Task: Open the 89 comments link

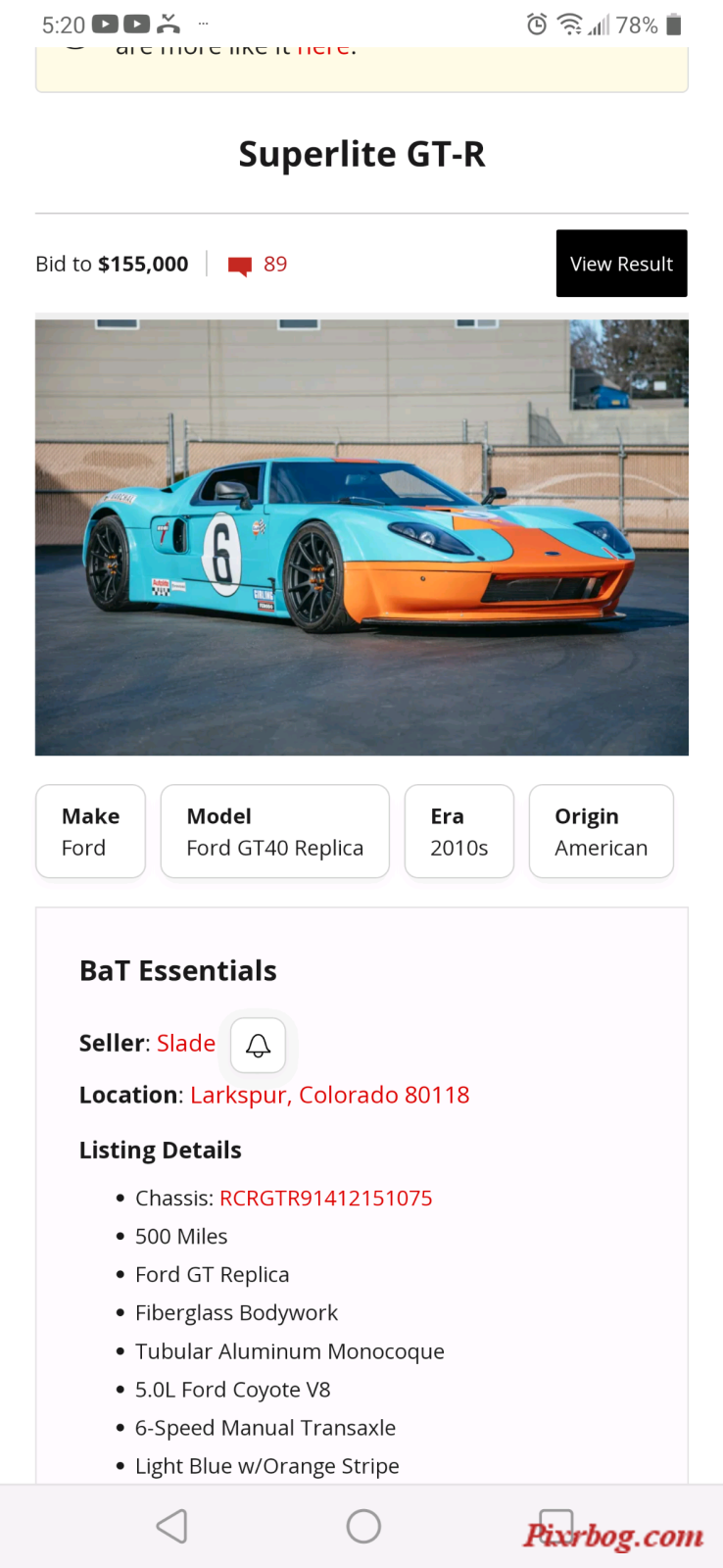Action: [258, 265]
